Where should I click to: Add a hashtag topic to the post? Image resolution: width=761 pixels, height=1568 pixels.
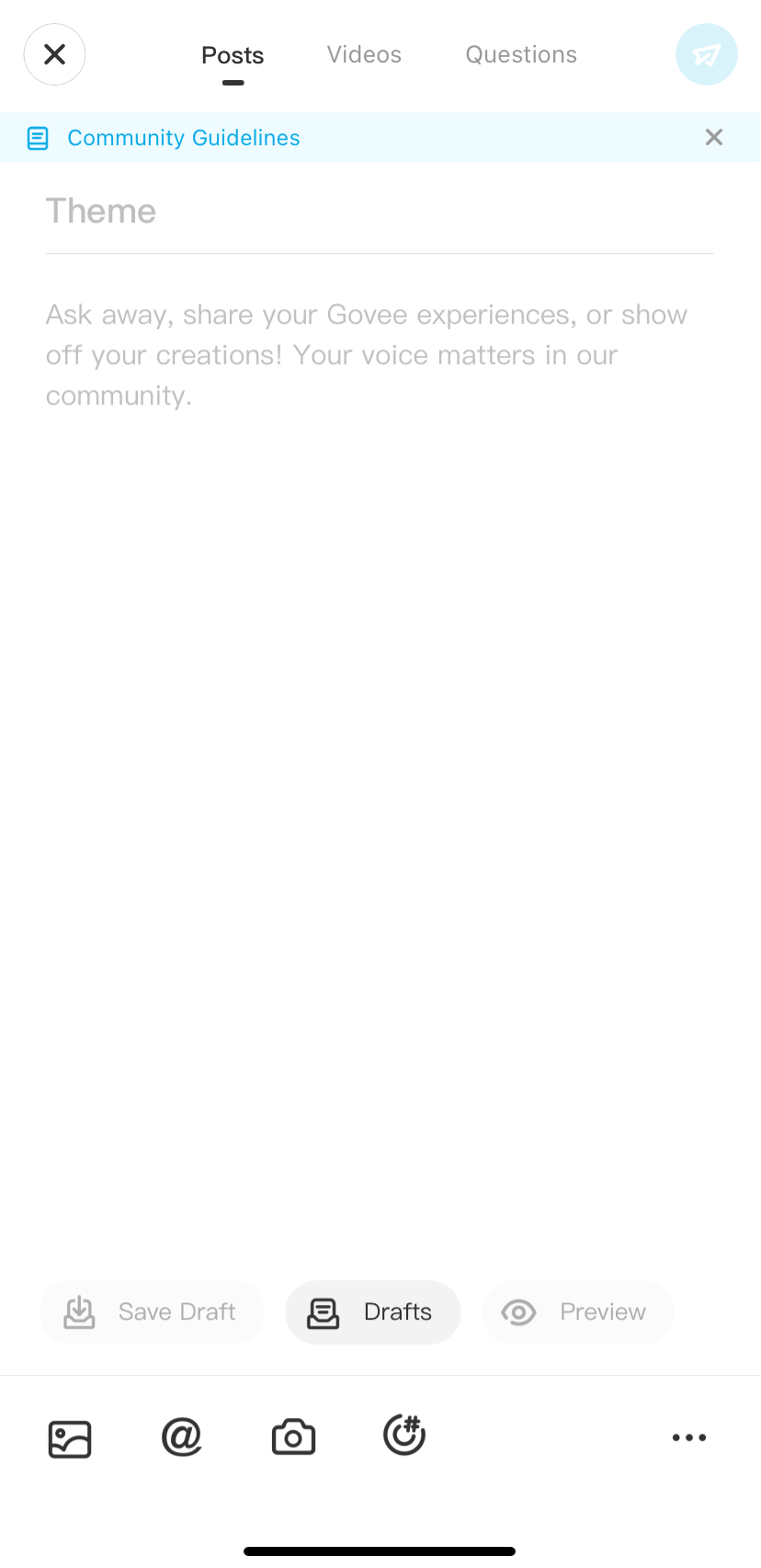tap(404, 1436)
